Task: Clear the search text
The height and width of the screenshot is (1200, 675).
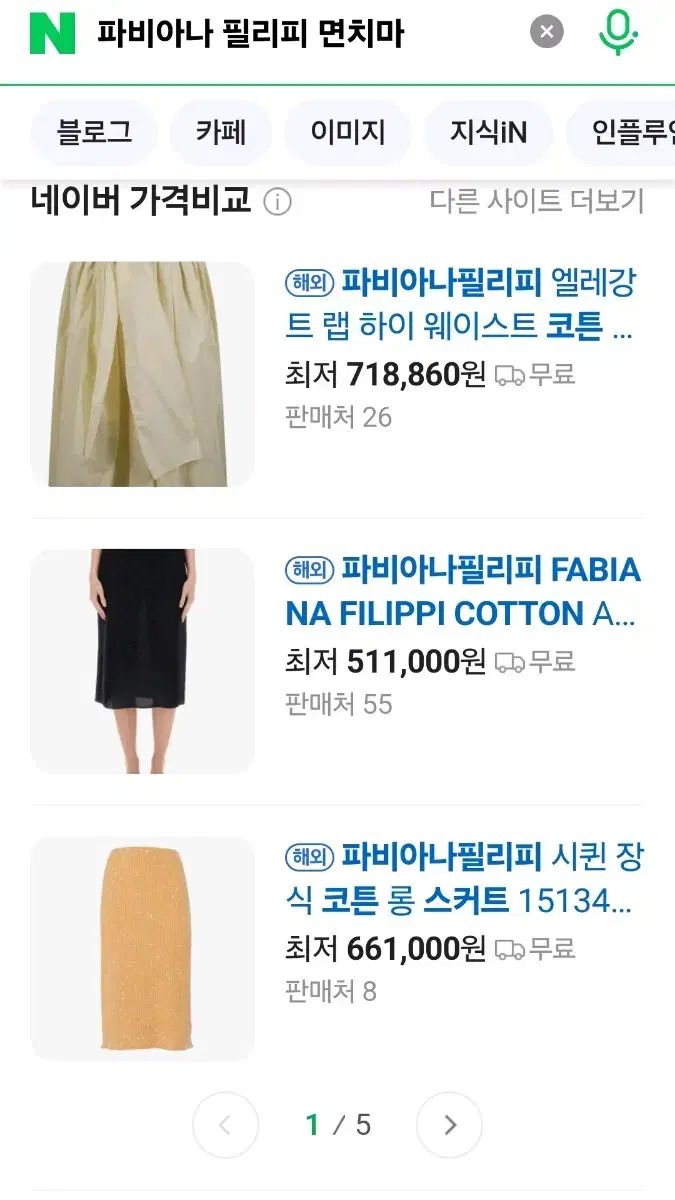Action: click(x=546, y=32)
